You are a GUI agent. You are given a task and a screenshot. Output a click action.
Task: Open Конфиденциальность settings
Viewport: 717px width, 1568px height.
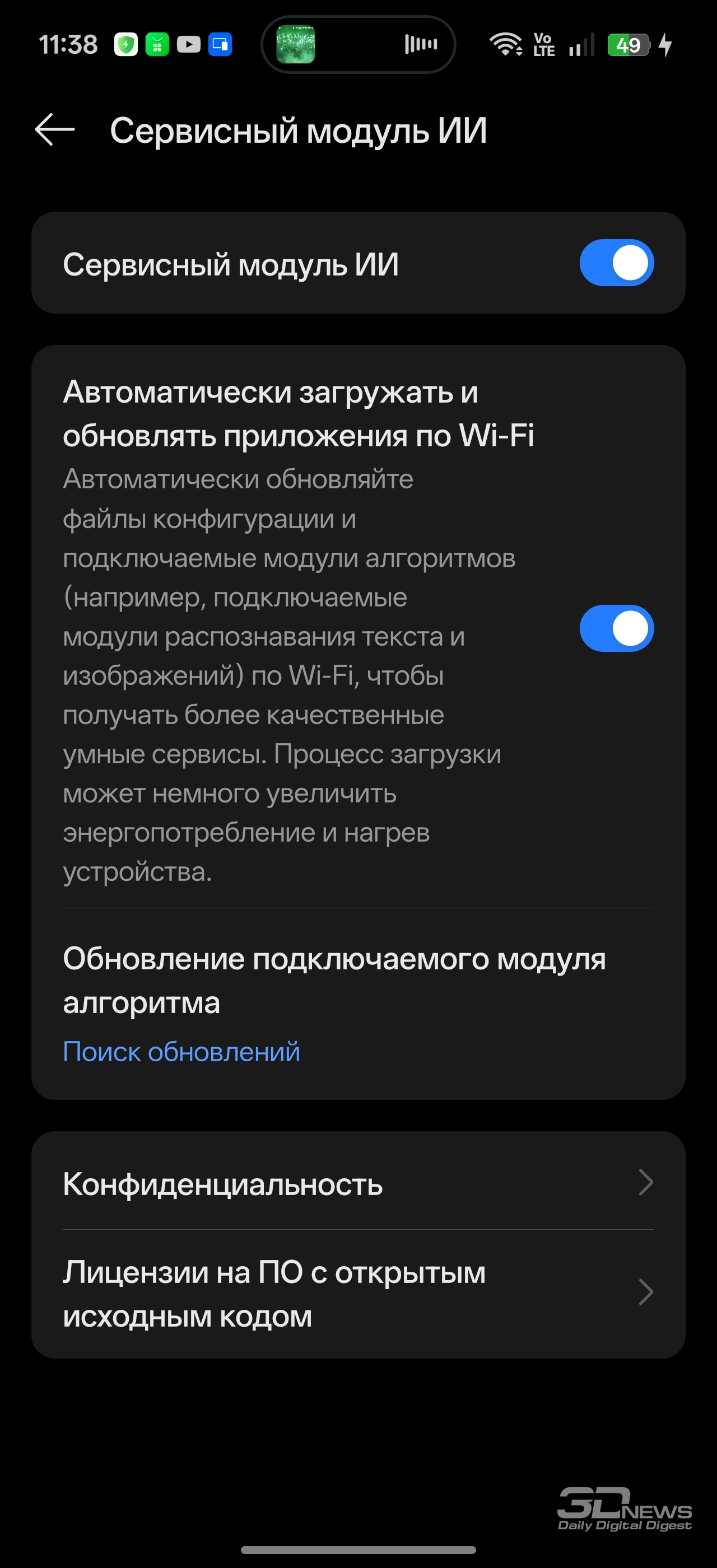358,1183
